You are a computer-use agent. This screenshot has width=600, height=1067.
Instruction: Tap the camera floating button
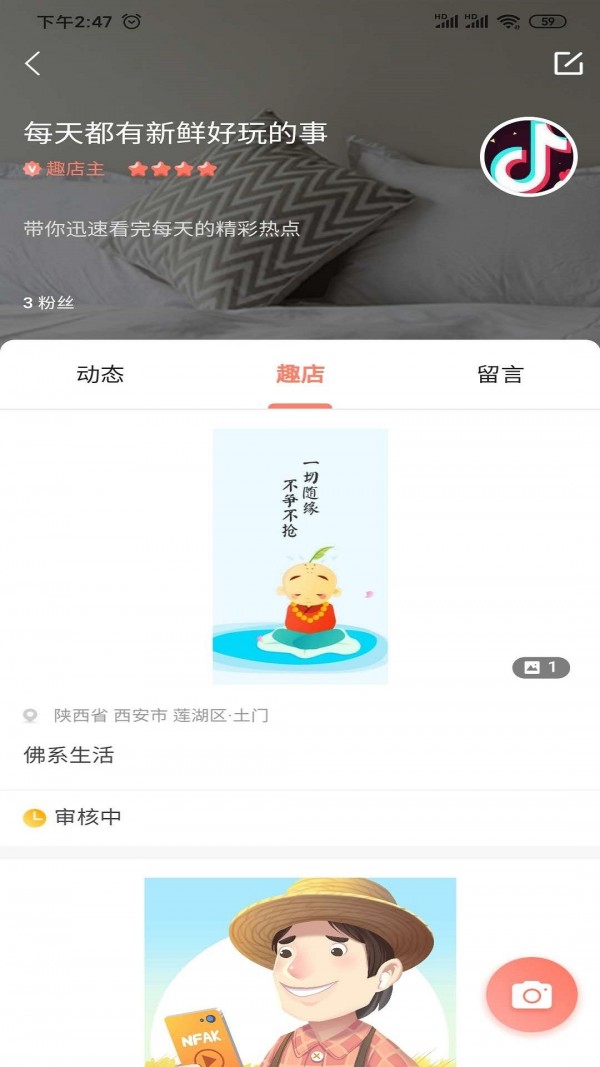[531, 994]
